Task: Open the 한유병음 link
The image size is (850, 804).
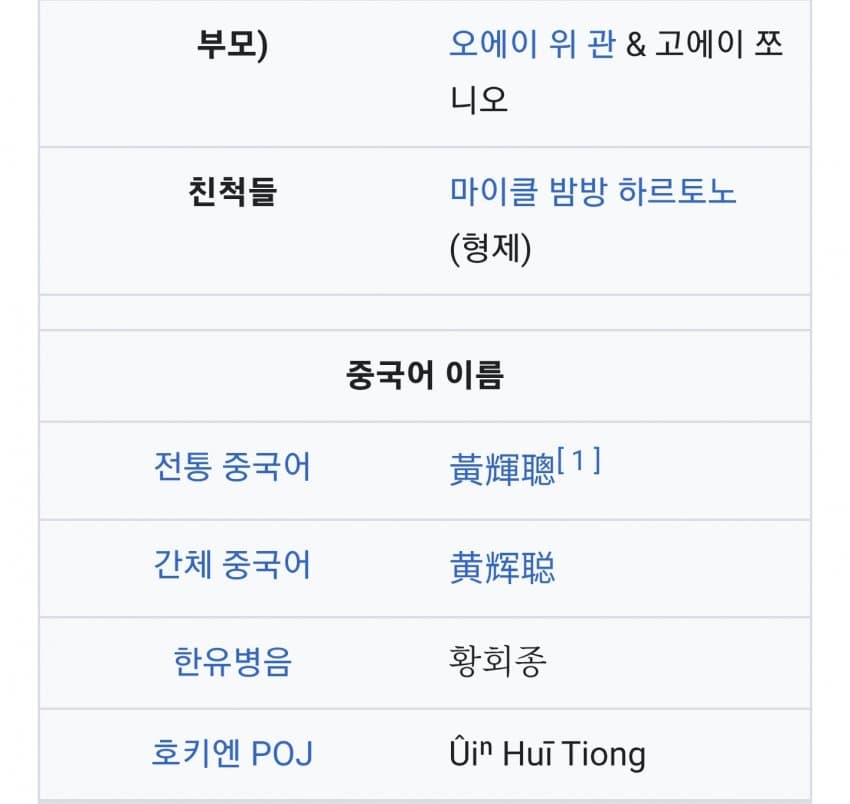Action: point(232,661)
